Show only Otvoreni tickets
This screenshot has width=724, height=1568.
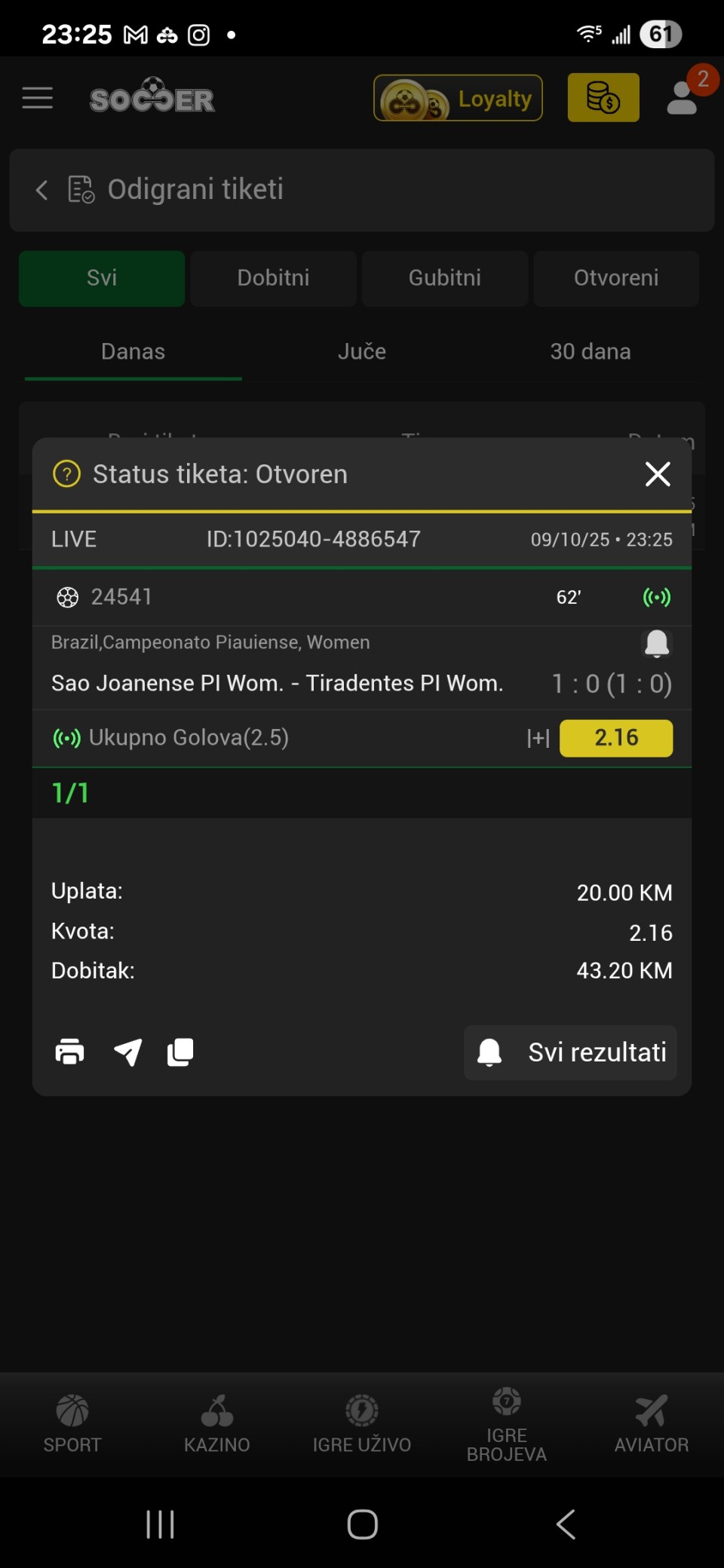[615, 278]
